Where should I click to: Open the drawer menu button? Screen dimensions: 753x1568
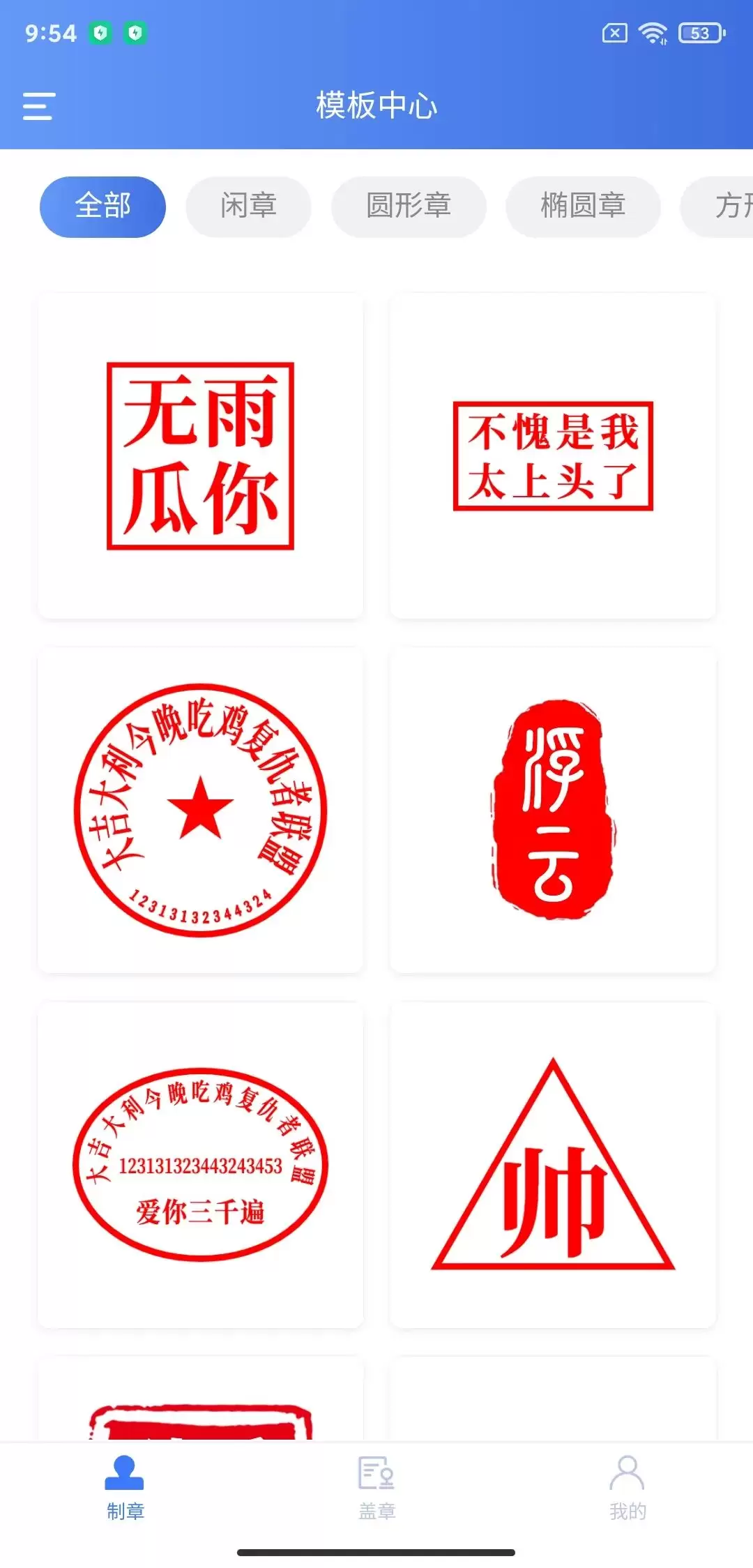tap(38, 106)
